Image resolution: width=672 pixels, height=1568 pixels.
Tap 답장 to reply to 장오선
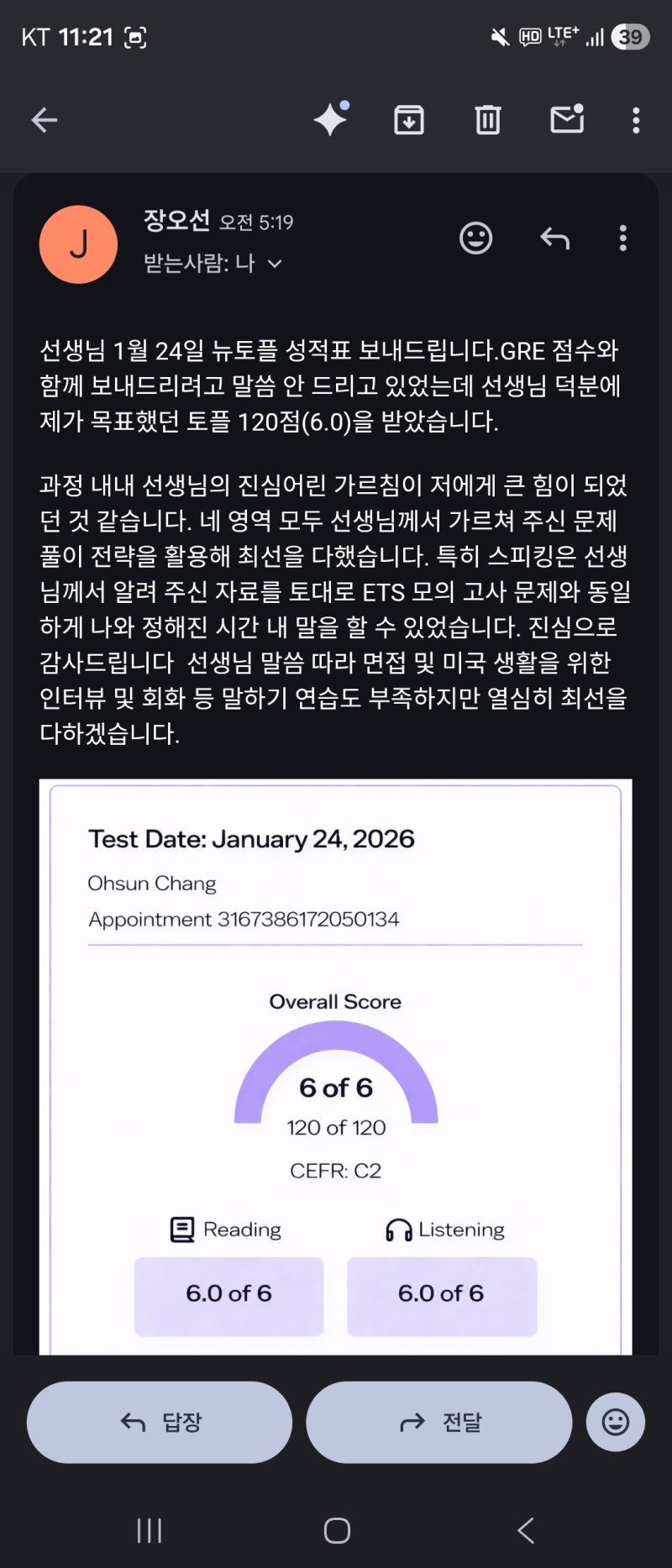point(159,1422)
